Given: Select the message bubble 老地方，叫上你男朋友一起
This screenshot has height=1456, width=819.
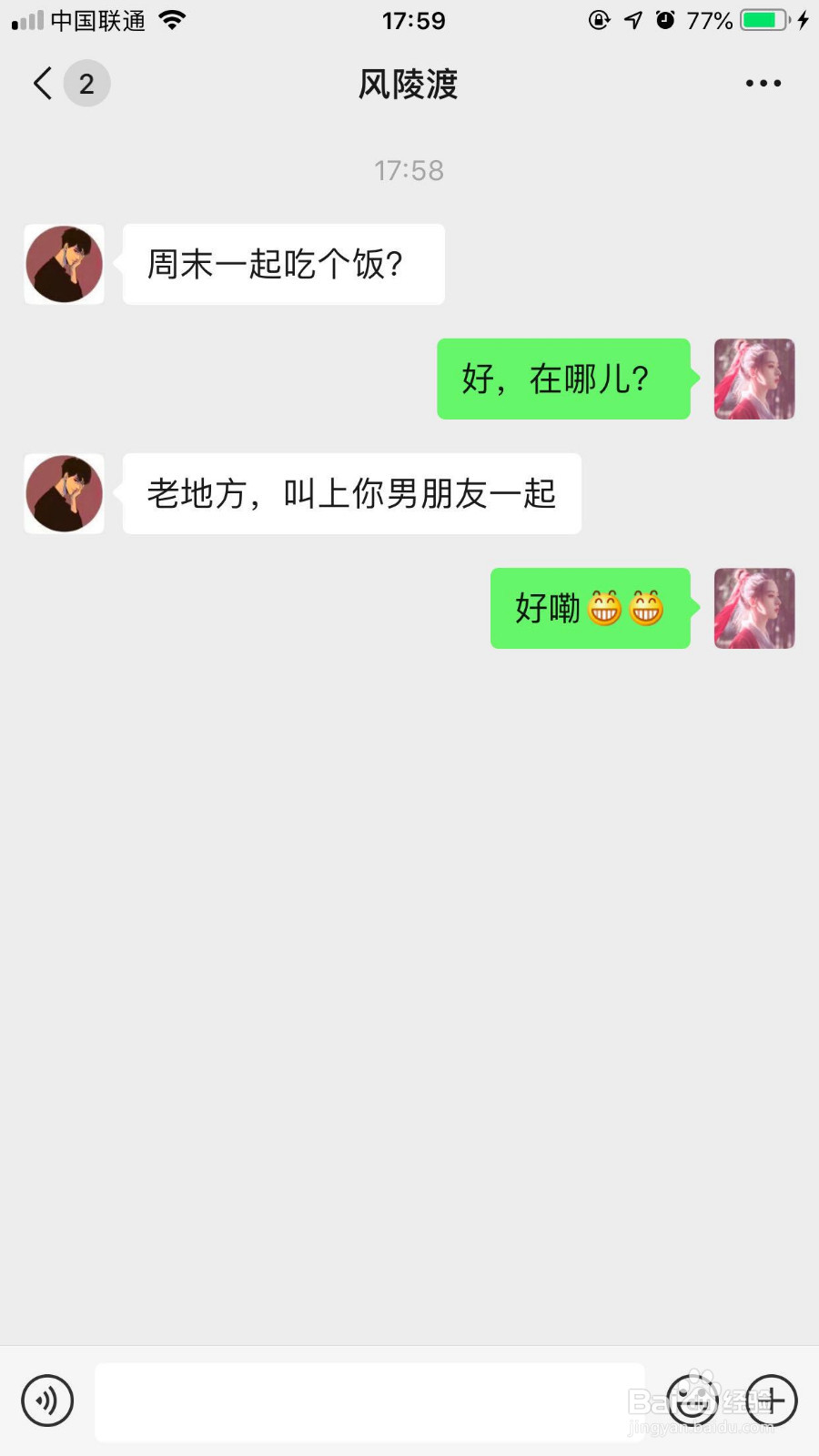Looking at the screenshot, I should [x=351, y=493].
